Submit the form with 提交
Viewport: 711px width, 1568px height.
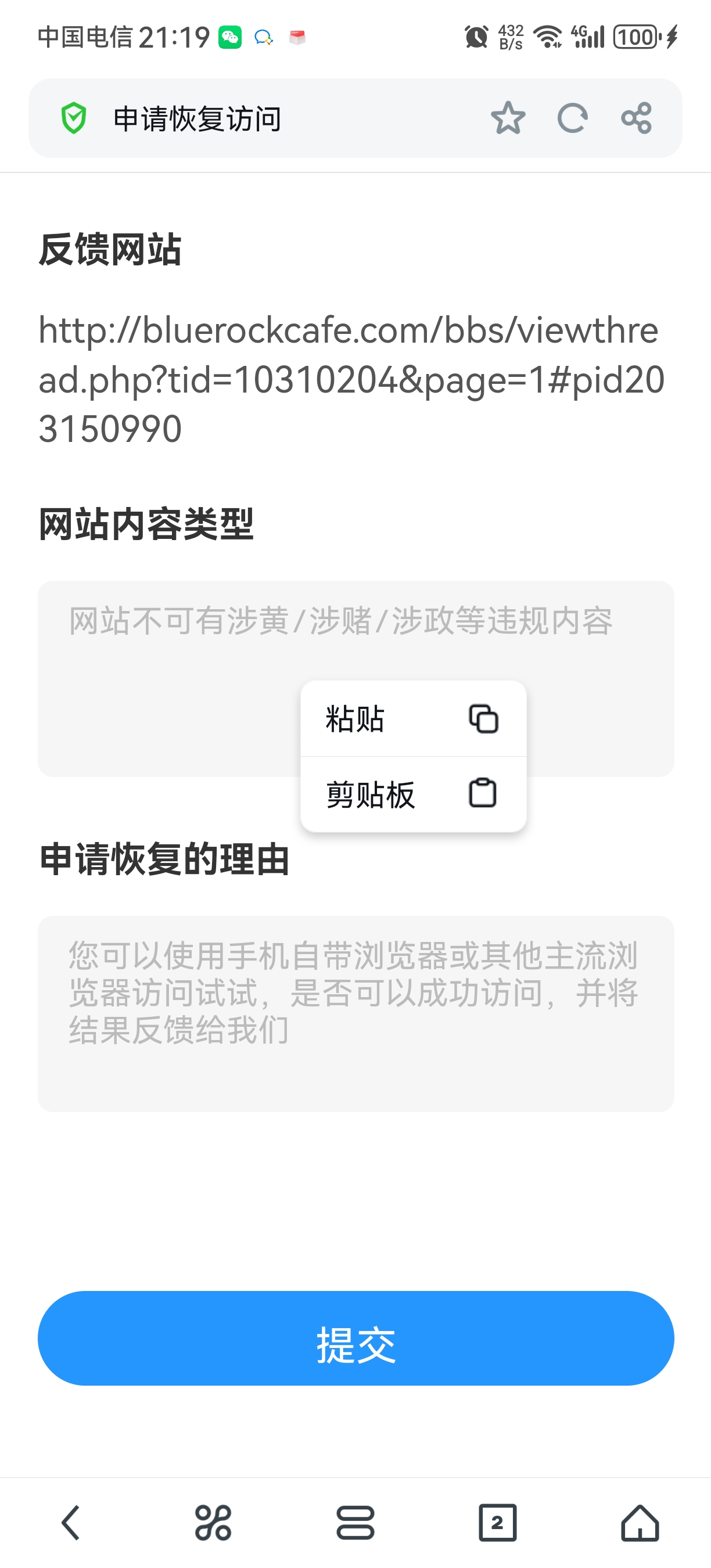tap(355, 1338)
